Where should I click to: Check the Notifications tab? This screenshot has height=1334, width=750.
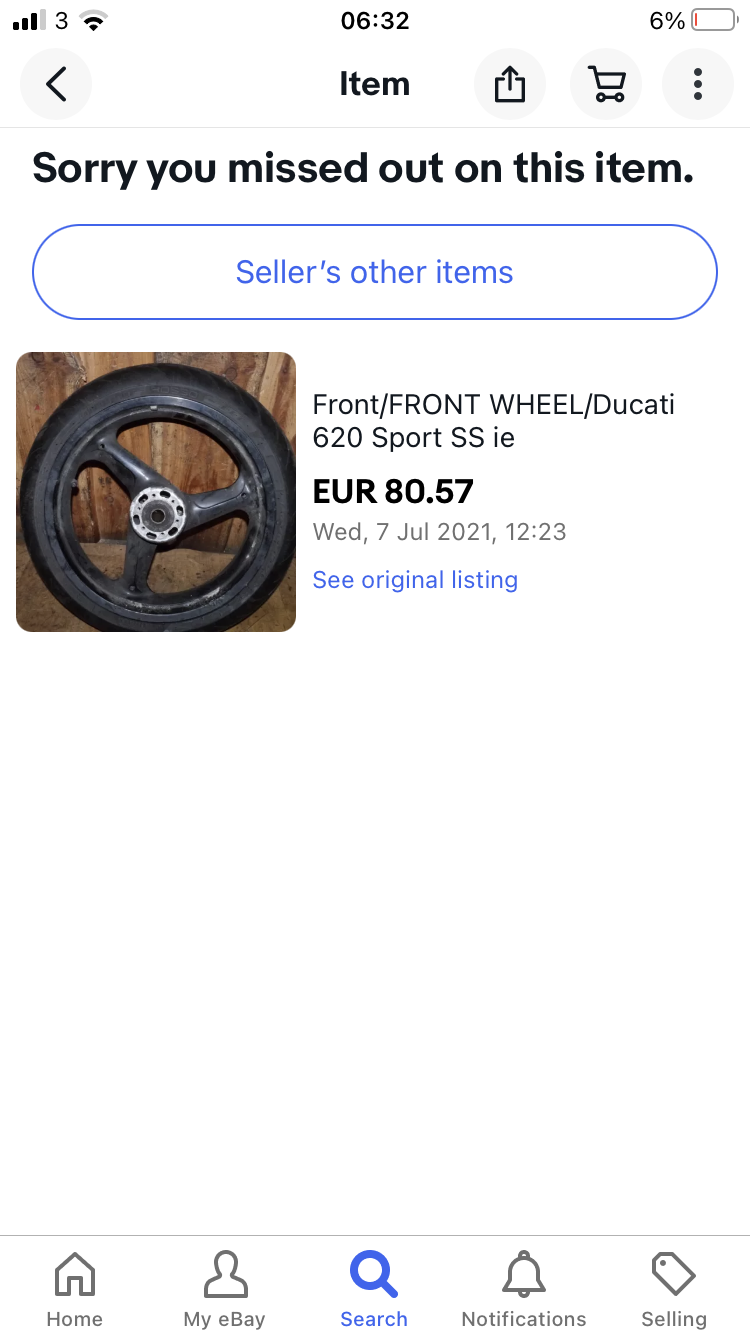524,1289
